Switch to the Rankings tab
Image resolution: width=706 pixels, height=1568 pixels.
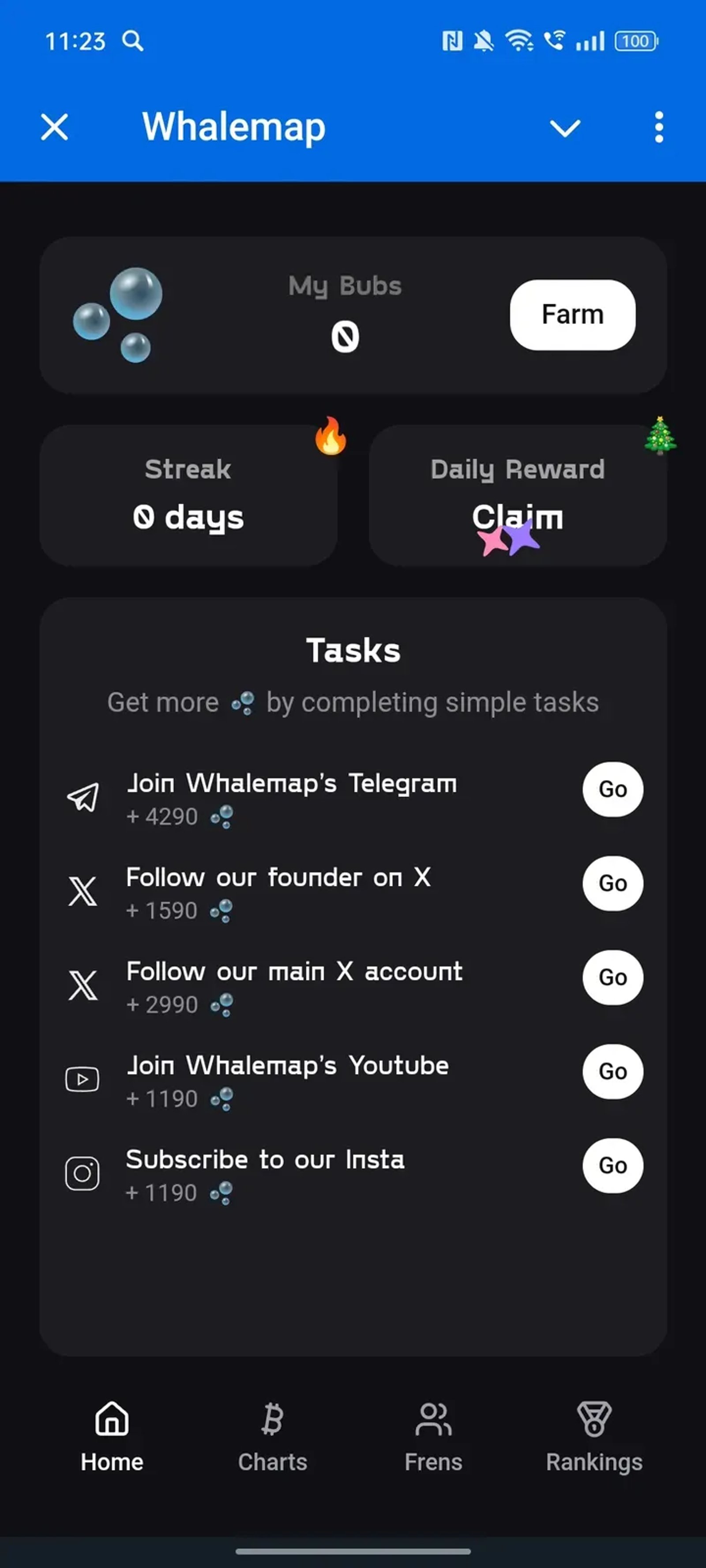coord(594,1443)
